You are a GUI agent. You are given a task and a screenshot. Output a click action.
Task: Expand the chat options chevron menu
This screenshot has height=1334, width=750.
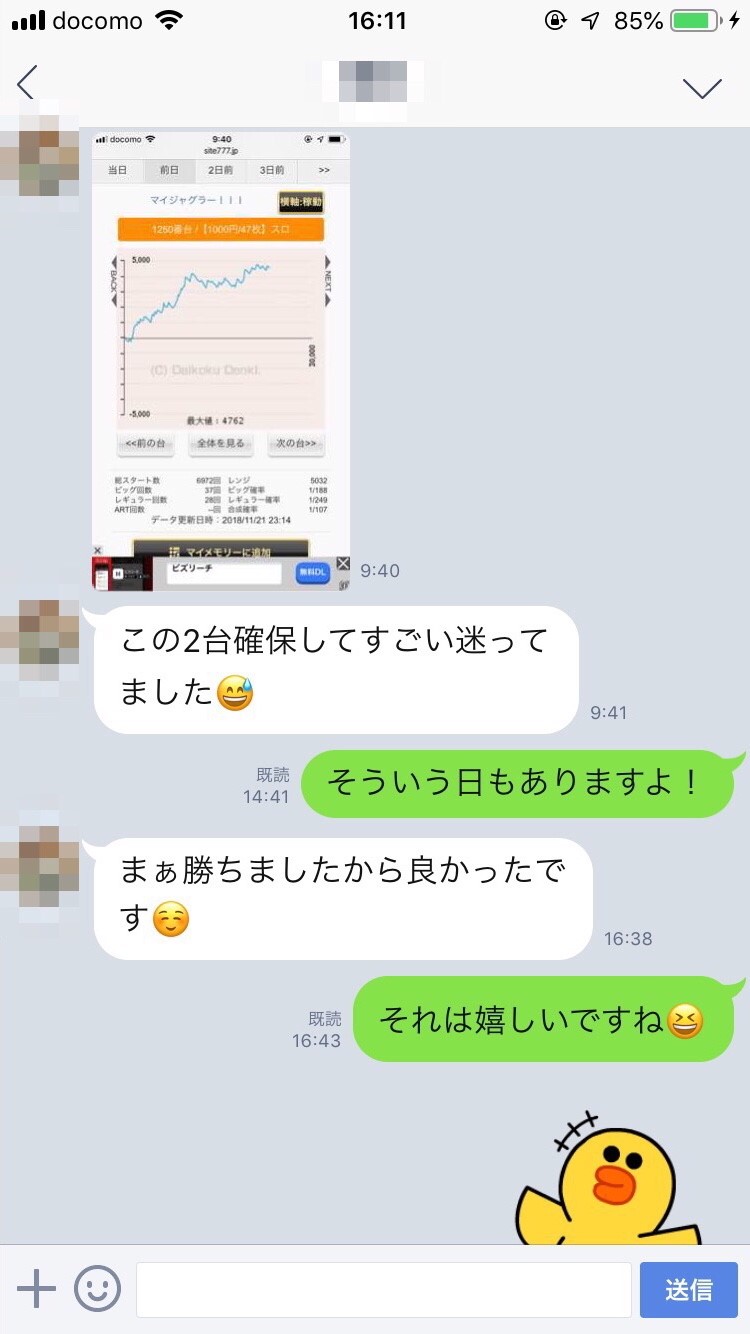(x=702, y=87)
